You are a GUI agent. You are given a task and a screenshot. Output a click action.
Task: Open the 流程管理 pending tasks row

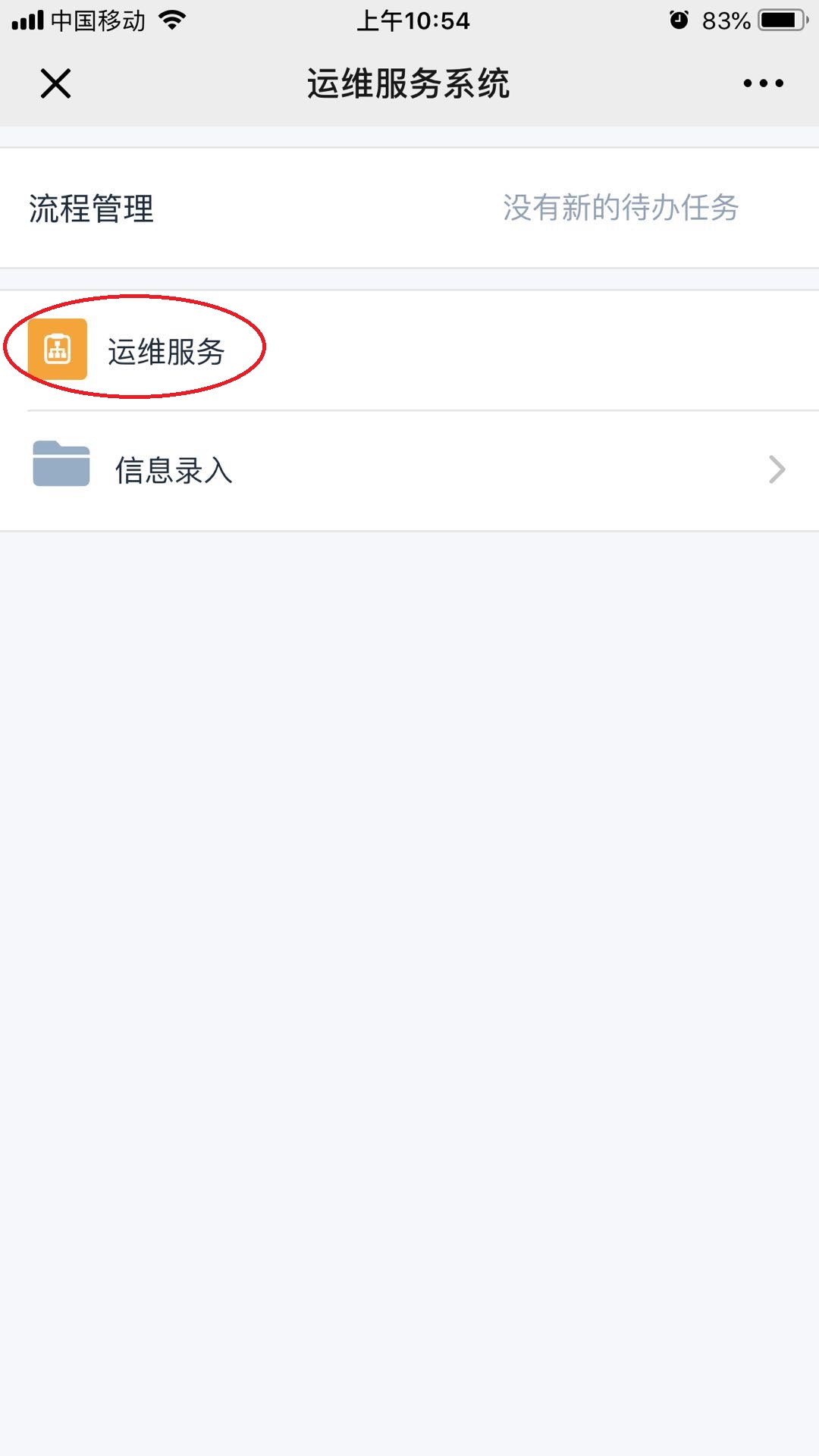[409, 208]
